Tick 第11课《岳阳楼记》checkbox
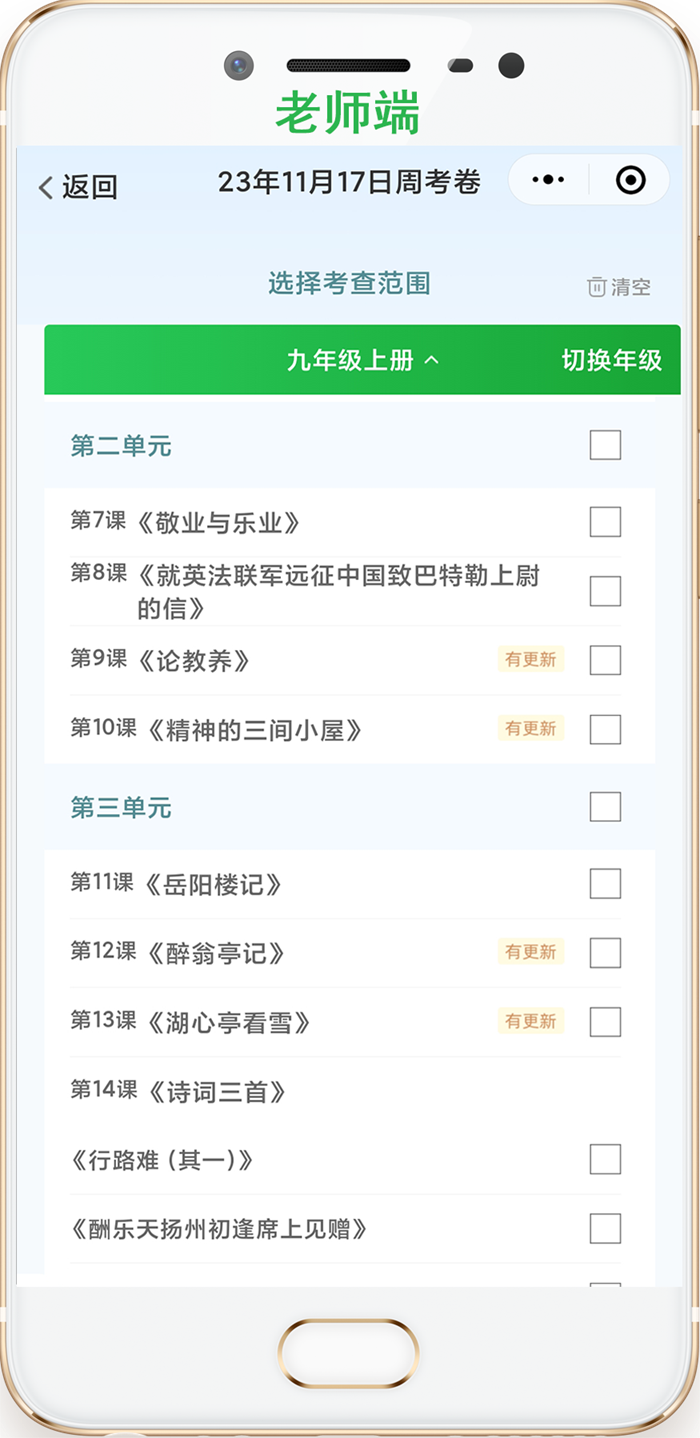The height and width of the screenshot is (1438, 700). point(605,884)
